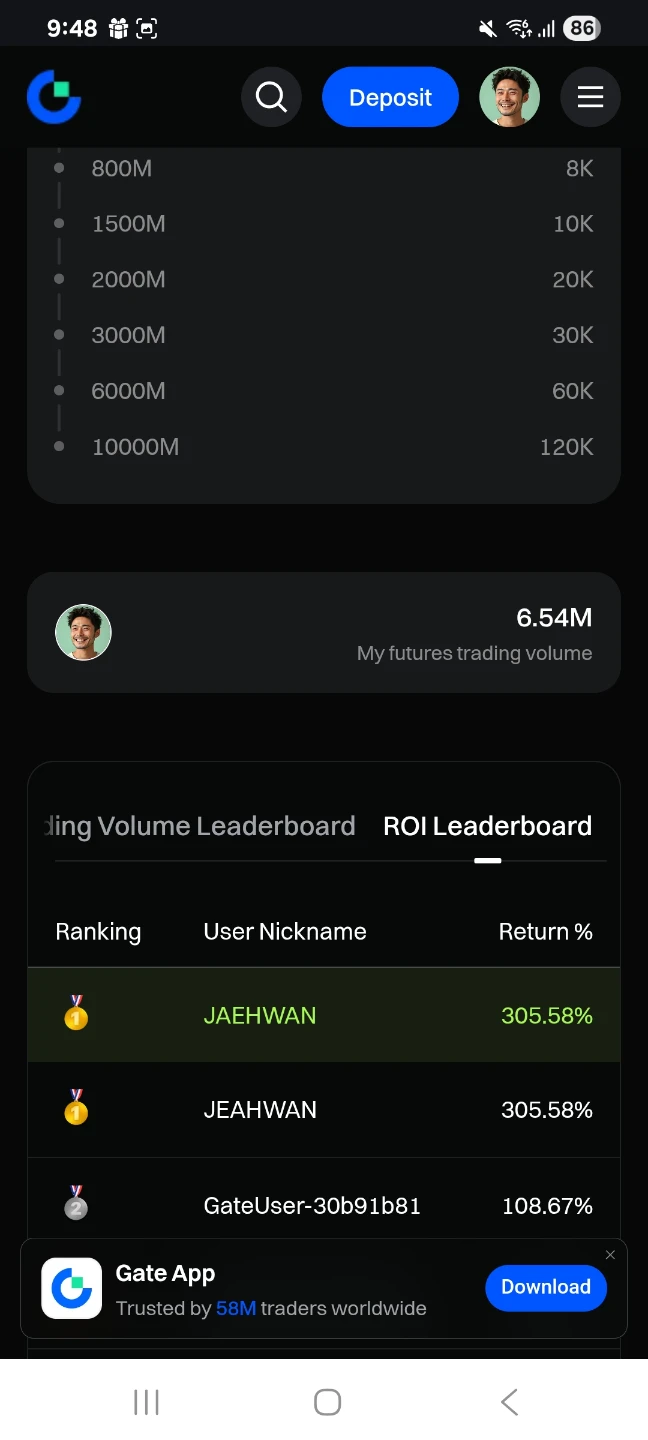This screenshot has width=648, height=1440.
Task: Go to Gate home via logo
Action: pos(54,97)
